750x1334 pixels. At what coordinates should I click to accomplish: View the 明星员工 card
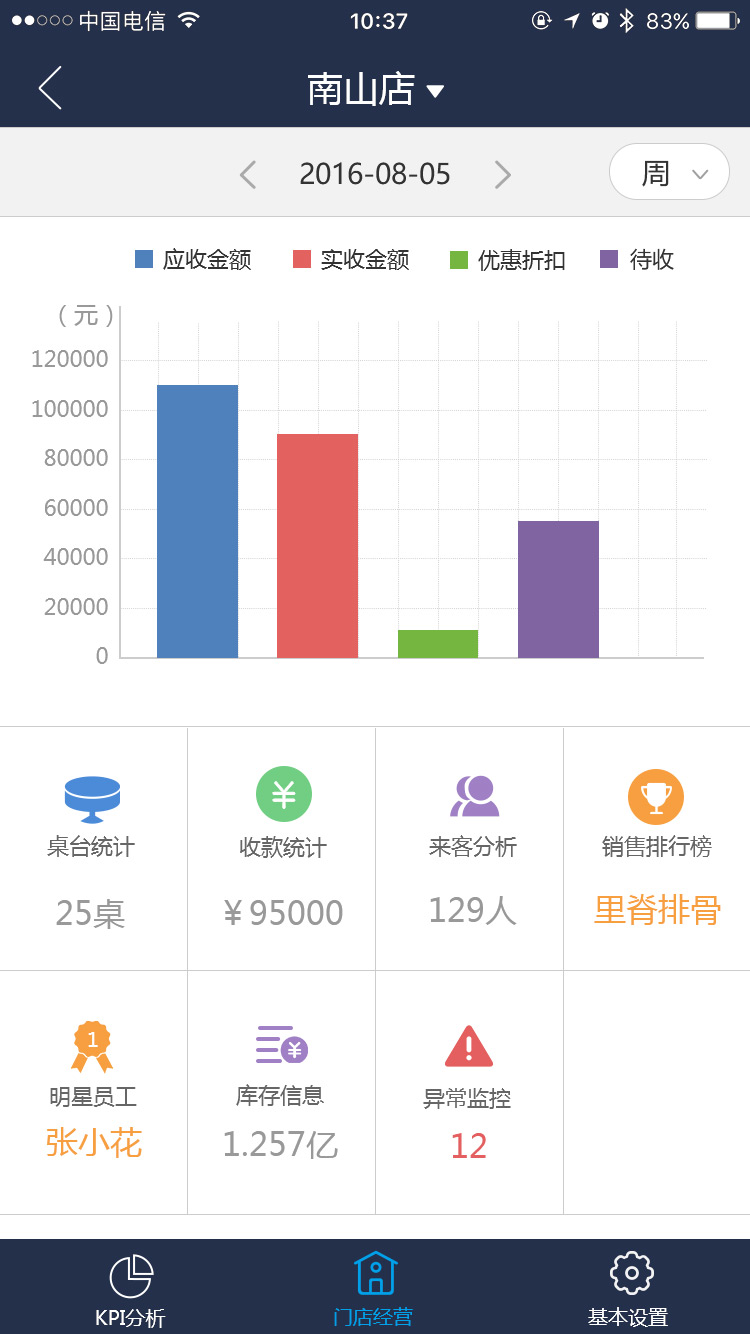(x=93, y=1092)
